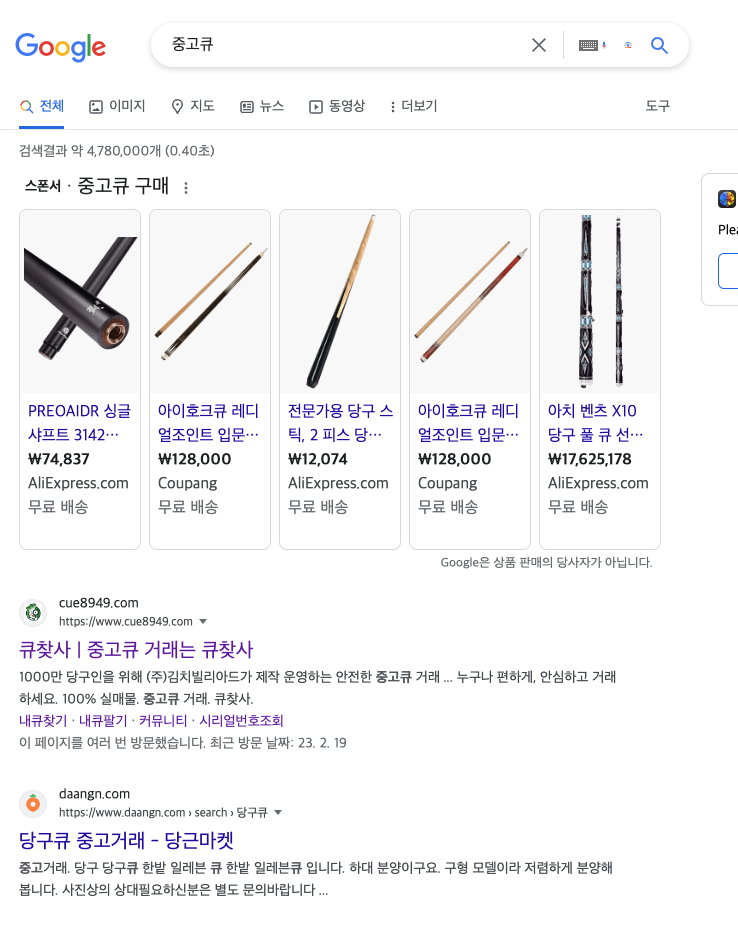Image resolution: width=738 pixels, height=928 pixels.
Task: Open search 도구 options
Action: tap(657, 105)
